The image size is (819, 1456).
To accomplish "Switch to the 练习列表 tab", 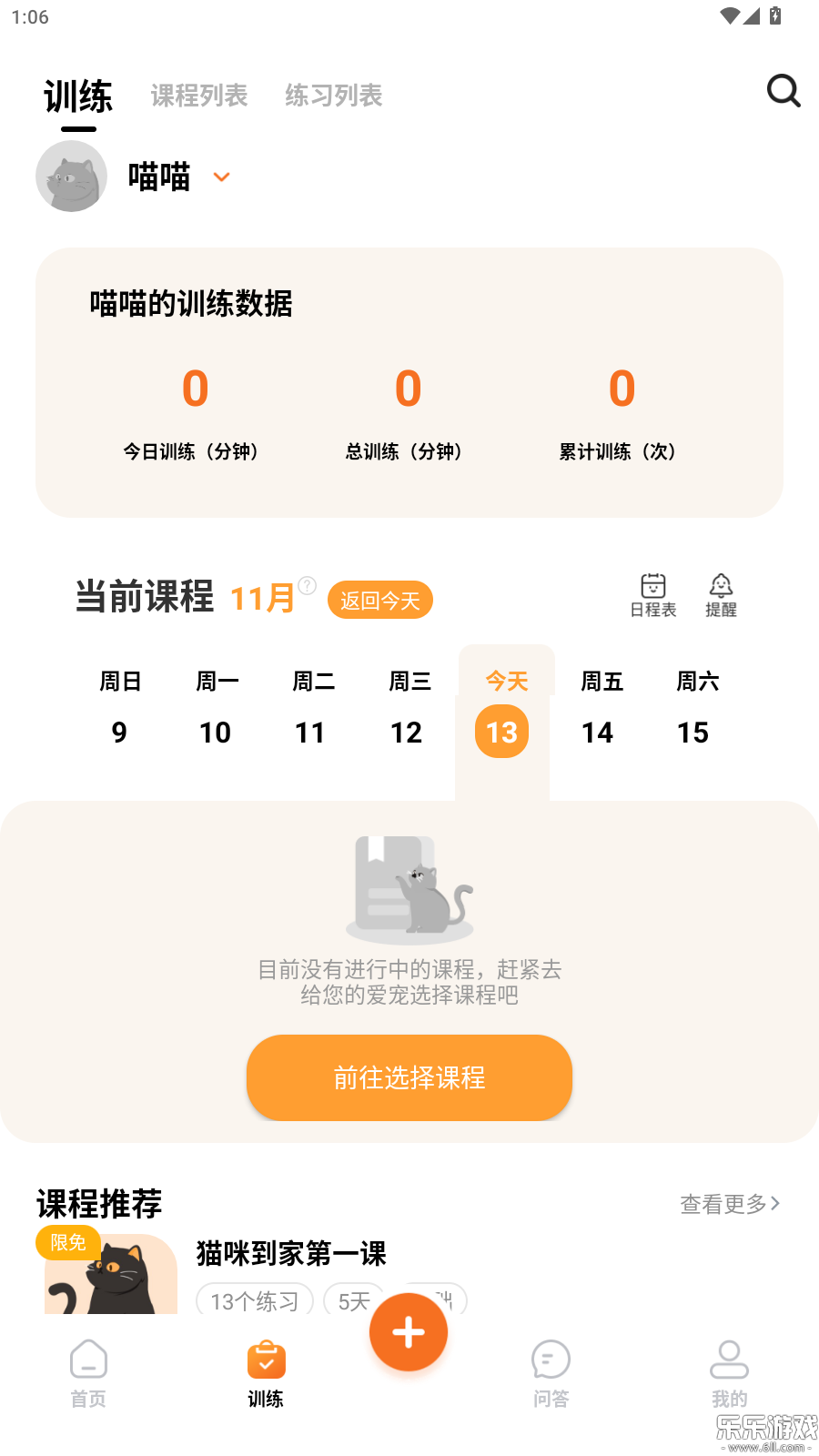I will pos(333,96).
